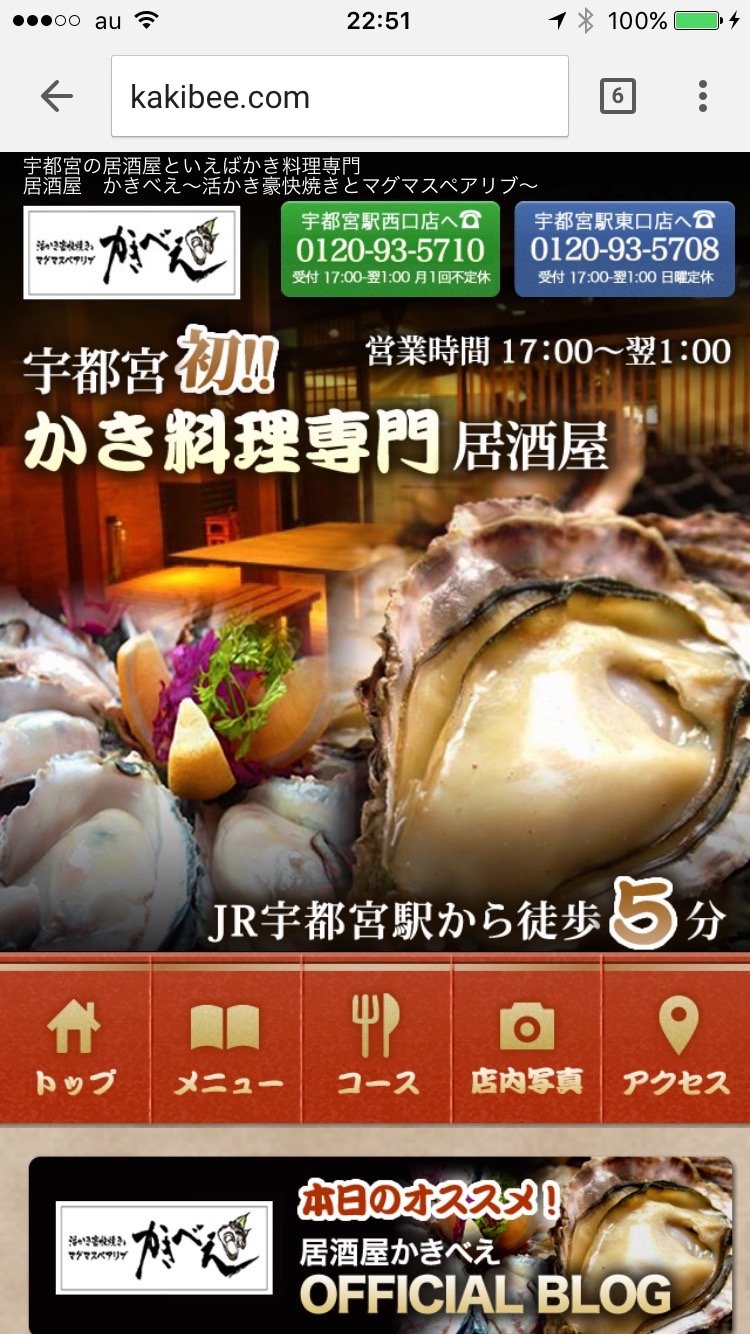
Task: Go back to the previous page
Action: click(57, 97)
